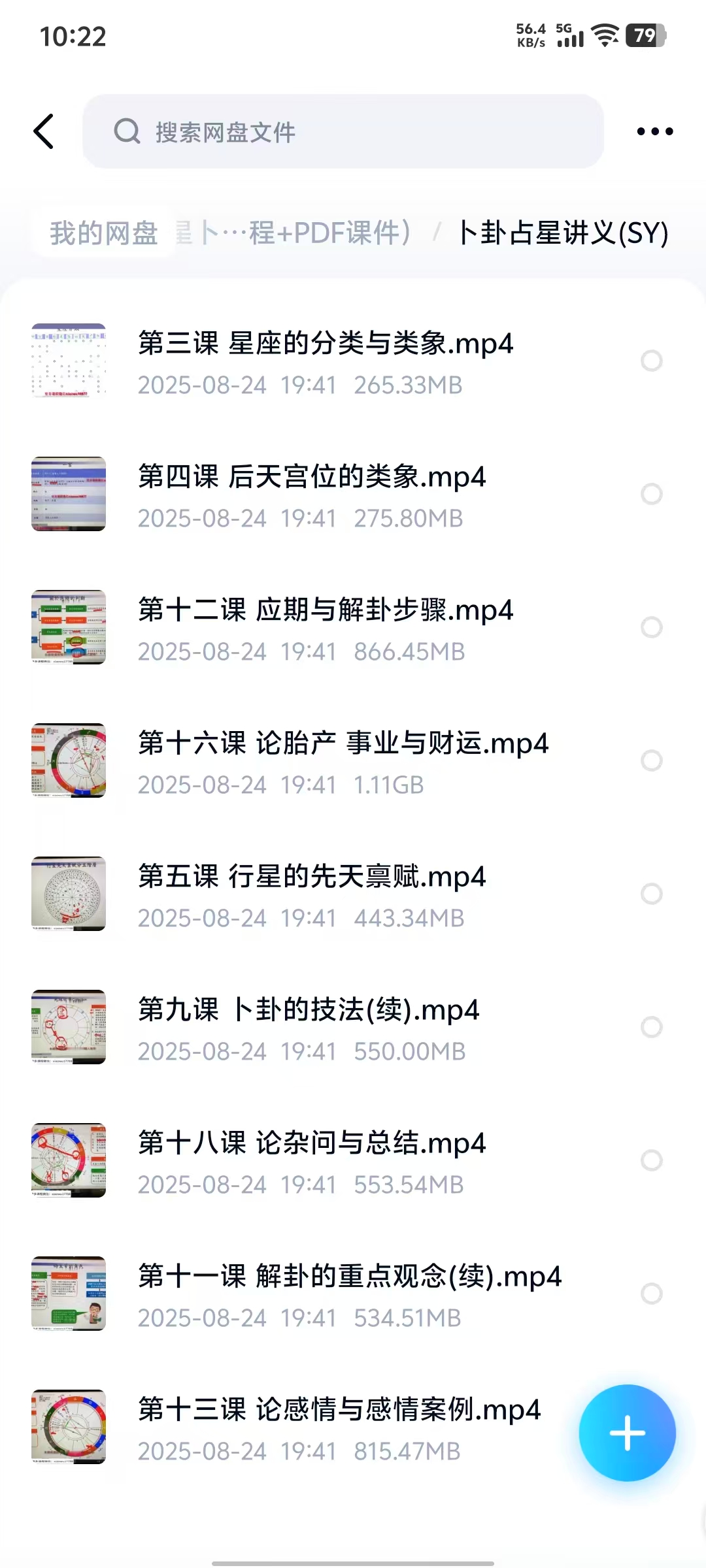706x1568 pixels.
Task: Select 第十八课 论杂问与总结.mp4 with its circle
Action: [x=651, y=1160]
